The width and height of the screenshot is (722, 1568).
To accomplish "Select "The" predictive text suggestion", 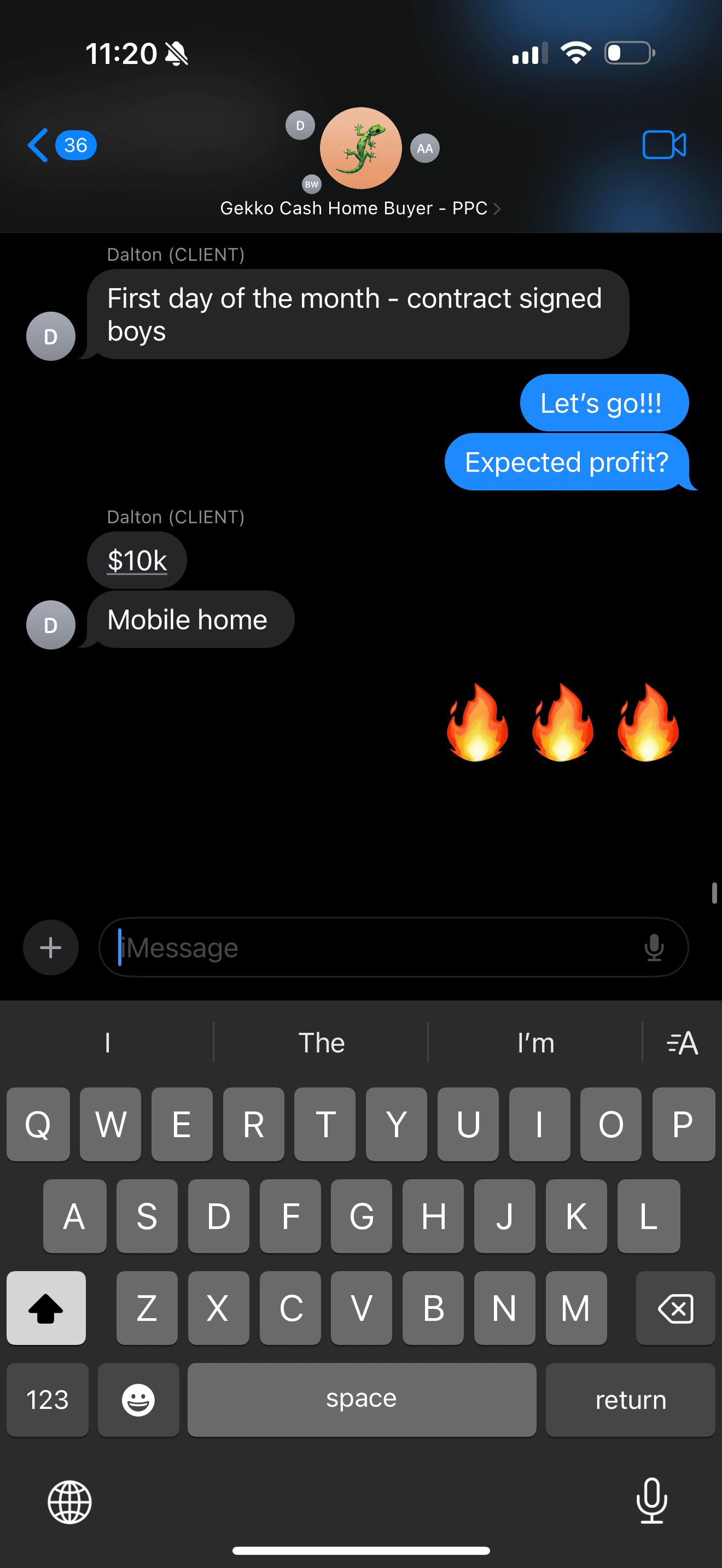I will pos(323,1042).
